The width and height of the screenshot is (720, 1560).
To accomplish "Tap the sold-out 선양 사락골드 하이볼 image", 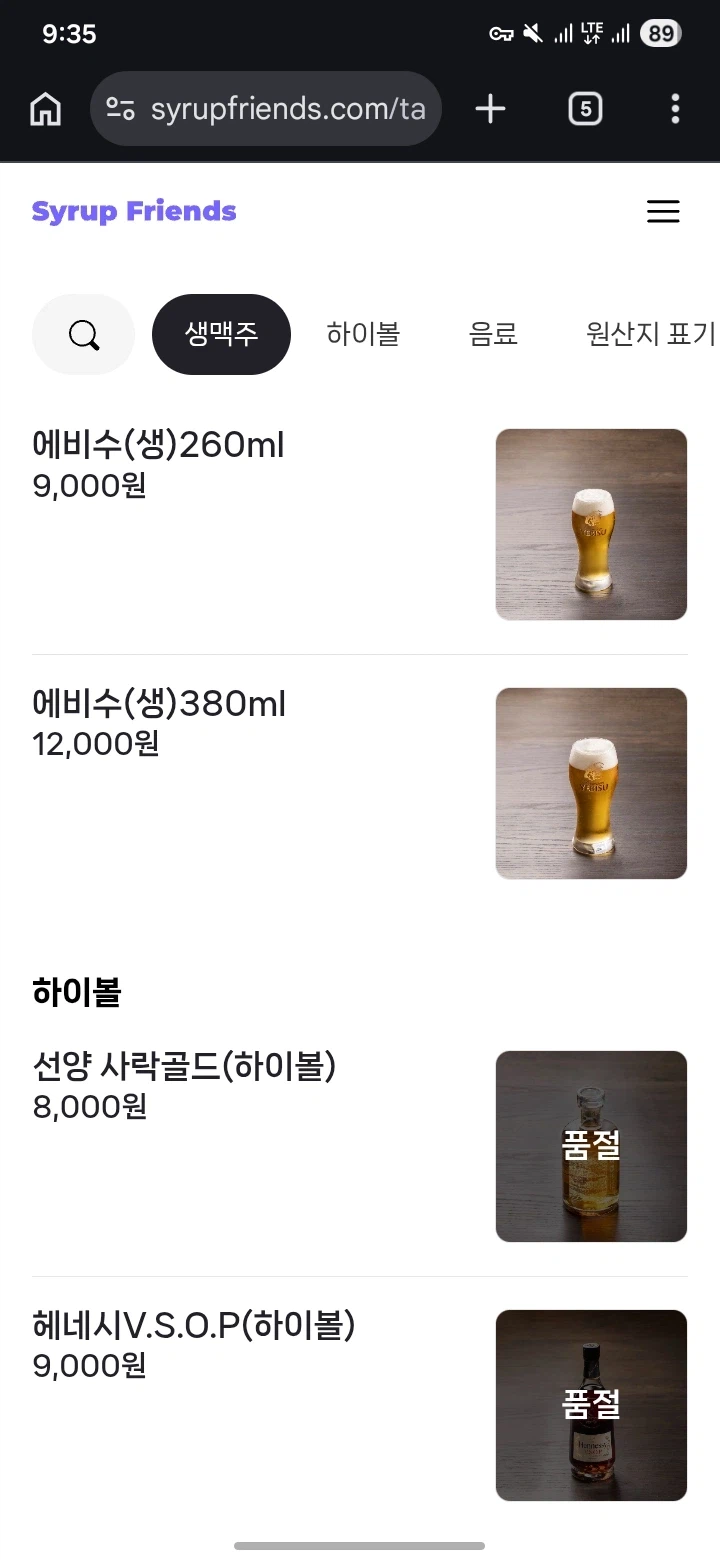I will pos(591,1145).
